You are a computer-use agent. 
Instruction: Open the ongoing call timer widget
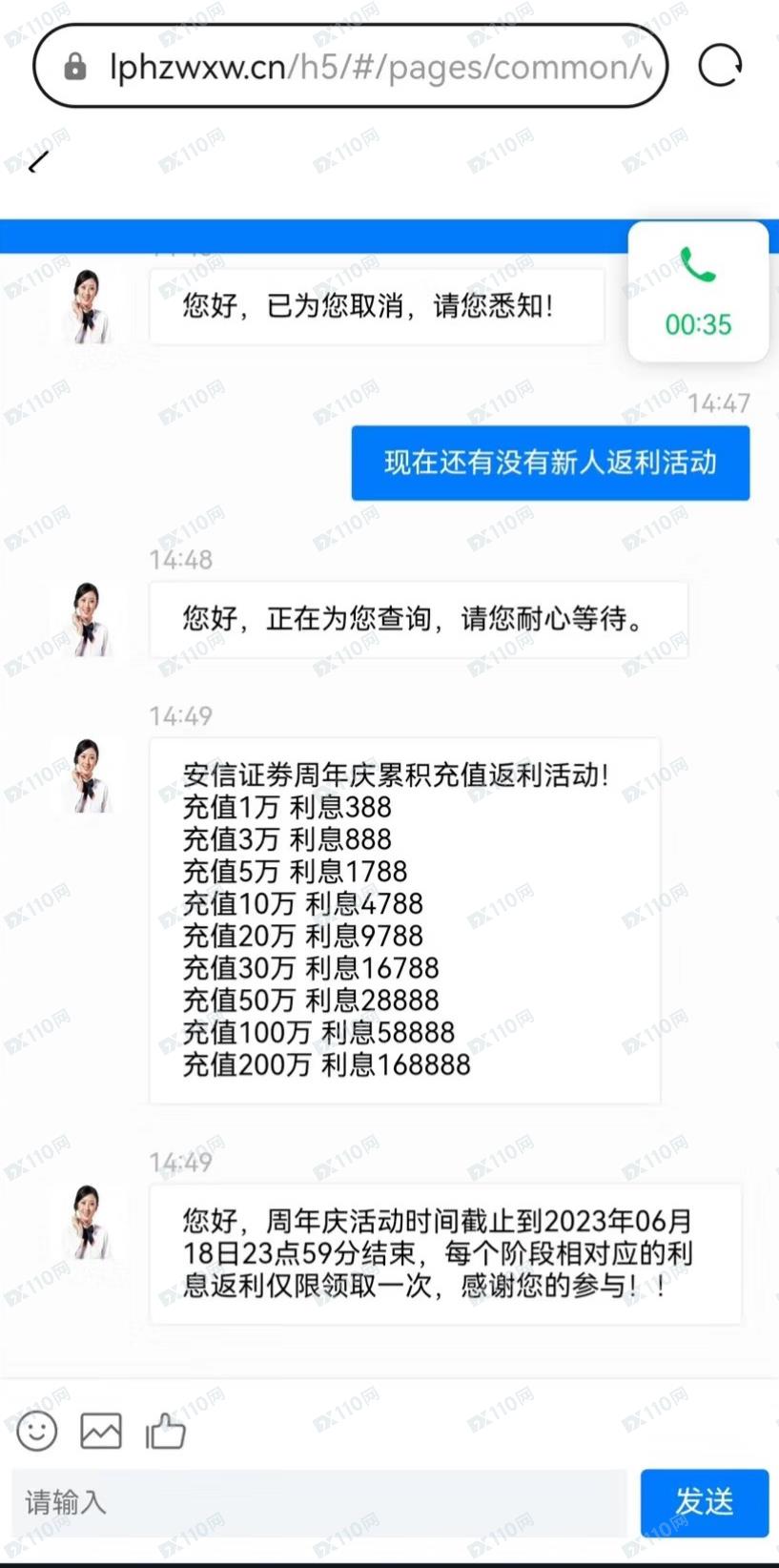[x=698, y=292]
